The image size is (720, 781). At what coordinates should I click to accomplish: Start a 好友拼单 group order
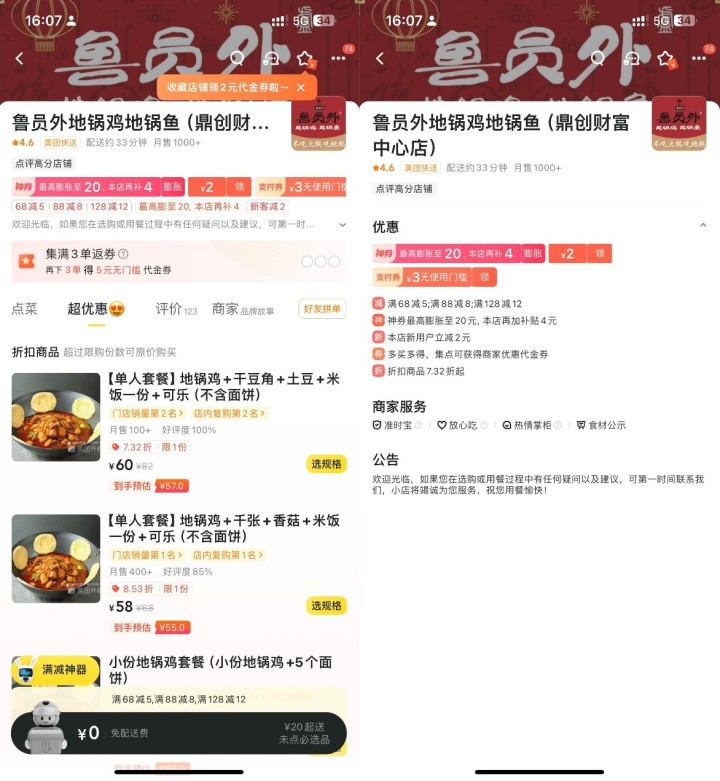coord(321,309)
